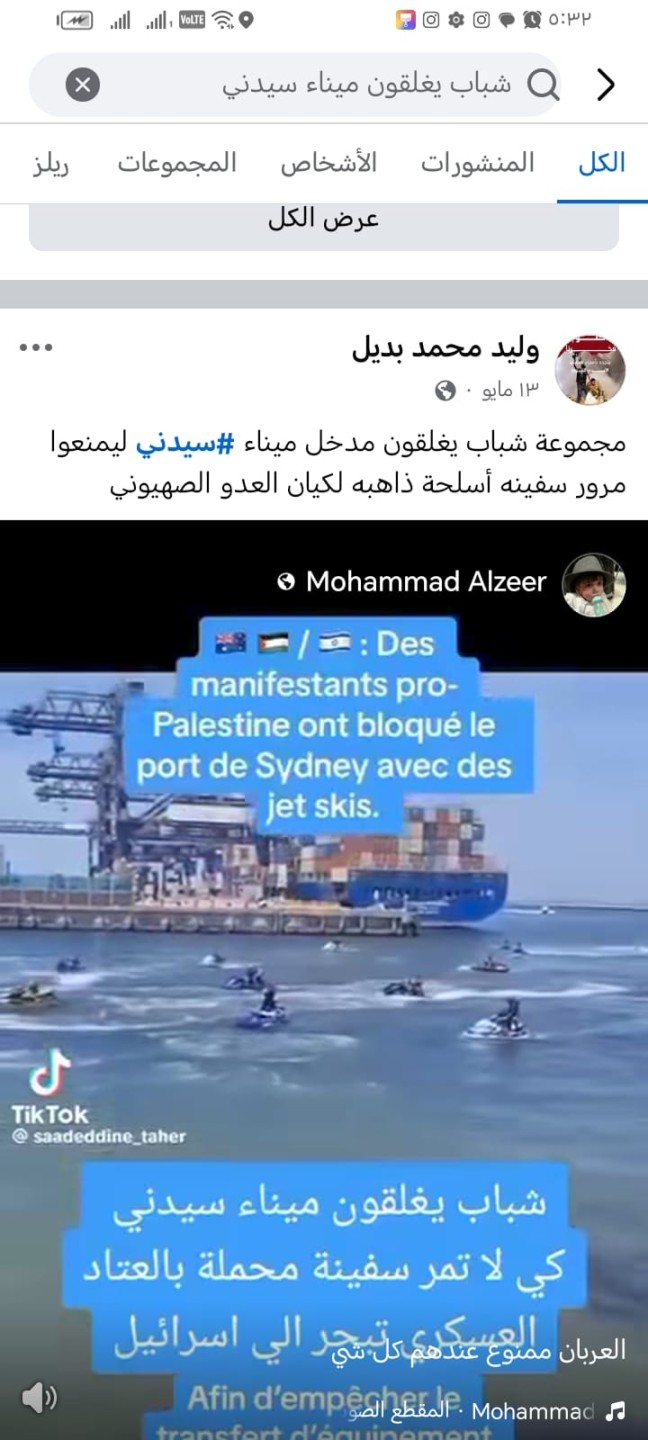
Task: Go back from search results
Action: (605, 85)
